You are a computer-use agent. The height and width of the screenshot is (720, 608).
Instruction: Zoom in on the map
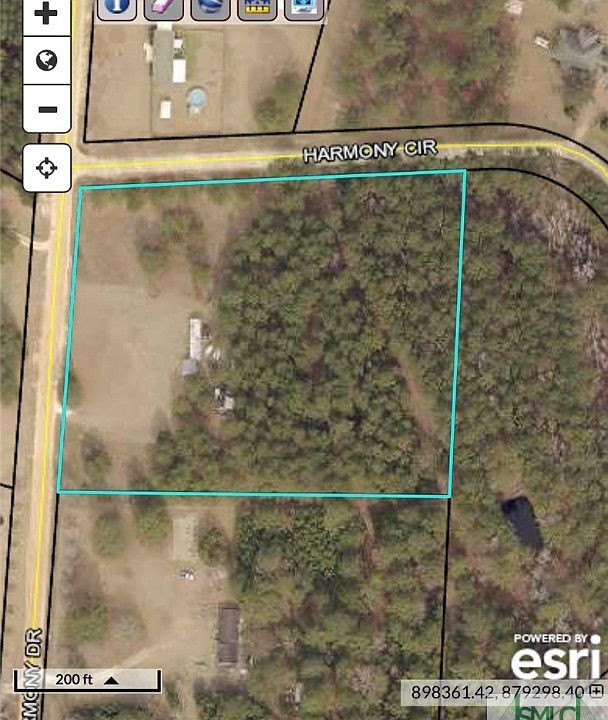(x=46, y=15)
